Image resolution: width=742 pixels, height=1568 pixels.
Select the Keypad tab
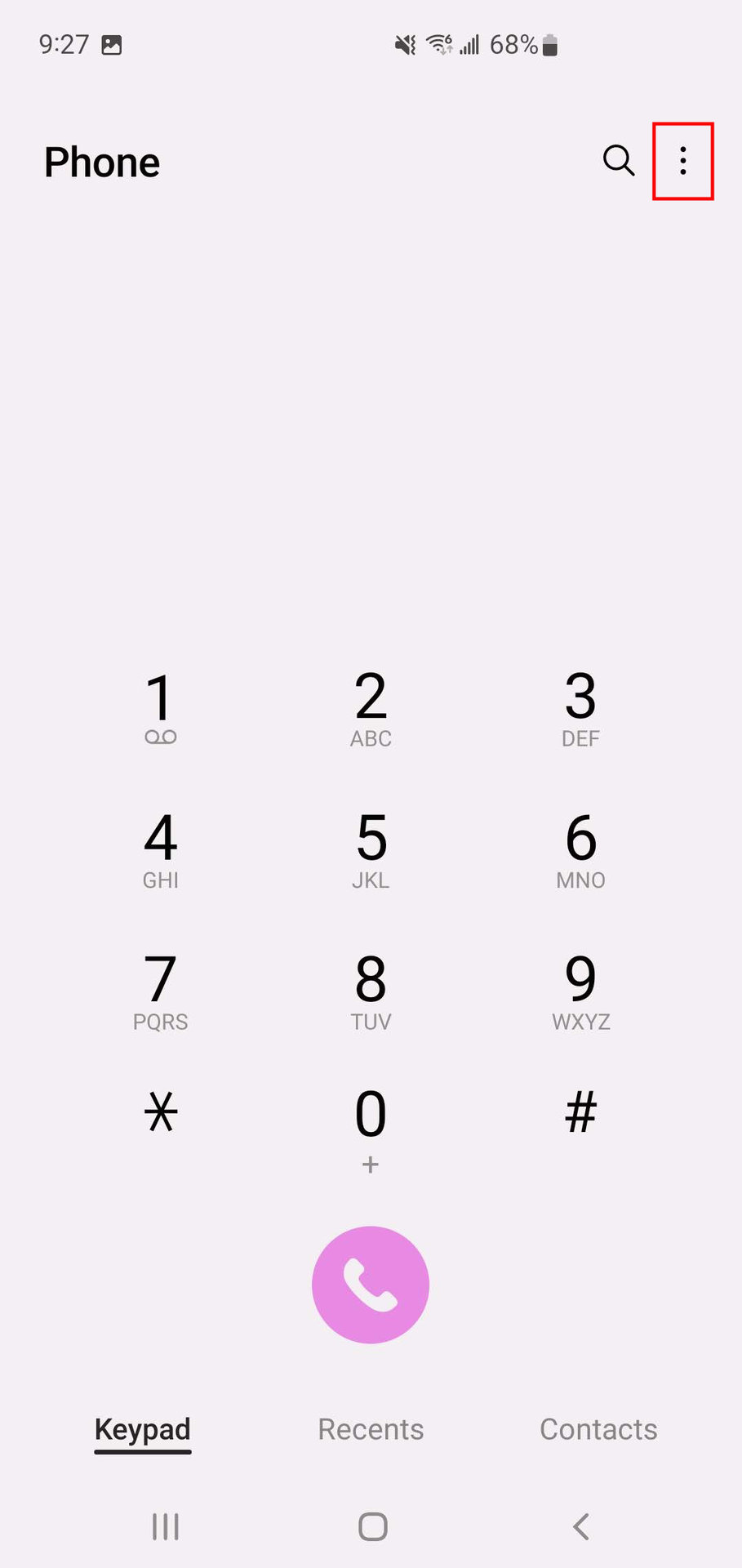[143, 1429]
